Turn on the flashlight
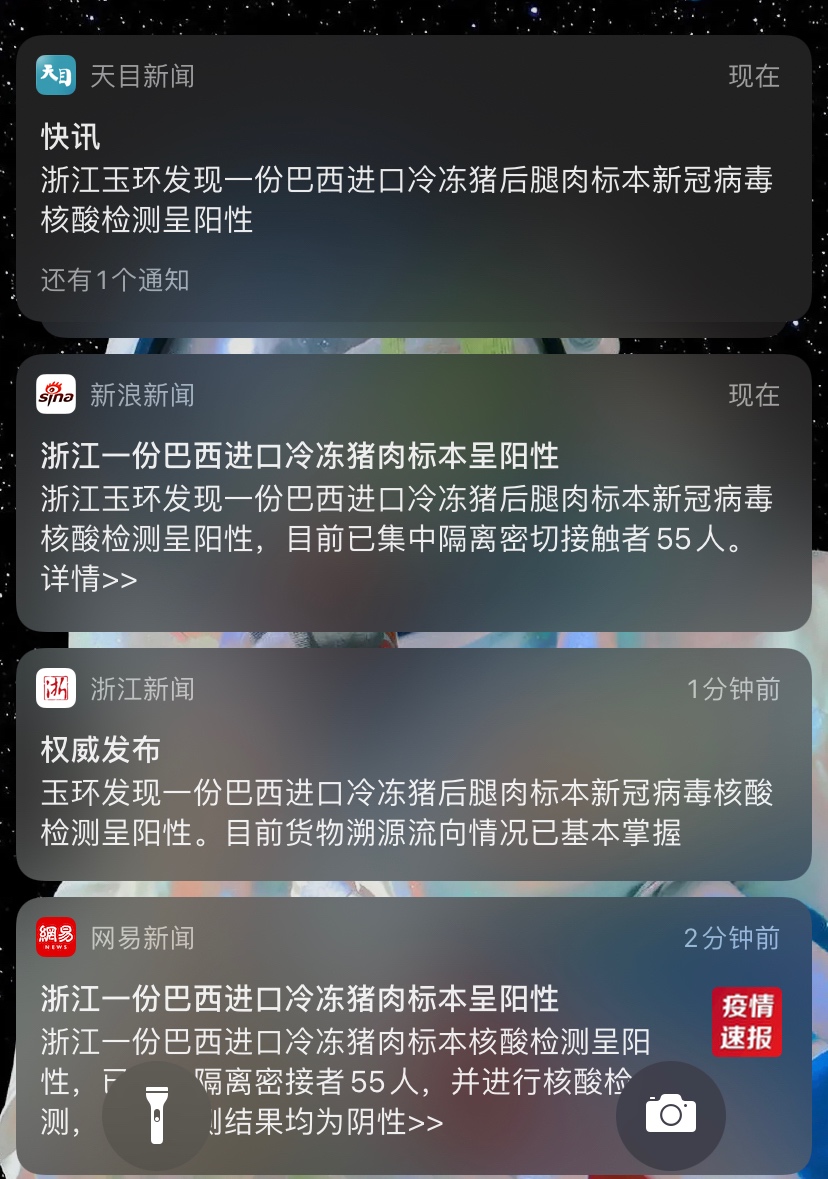This screenshot has height=1179, width=828. click(157, 1115)
